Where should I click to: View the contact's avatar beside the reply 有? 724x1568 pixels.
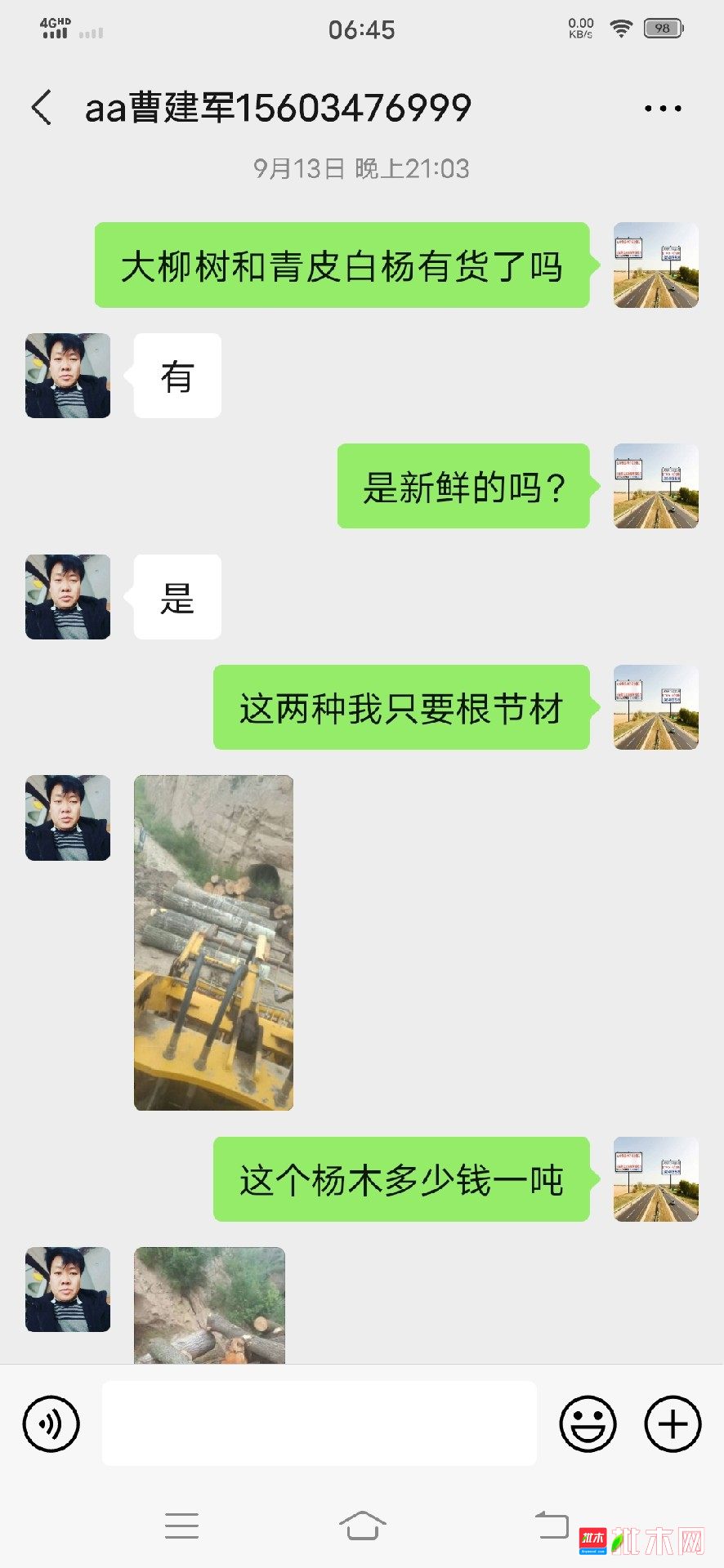[x=68, y=376]
